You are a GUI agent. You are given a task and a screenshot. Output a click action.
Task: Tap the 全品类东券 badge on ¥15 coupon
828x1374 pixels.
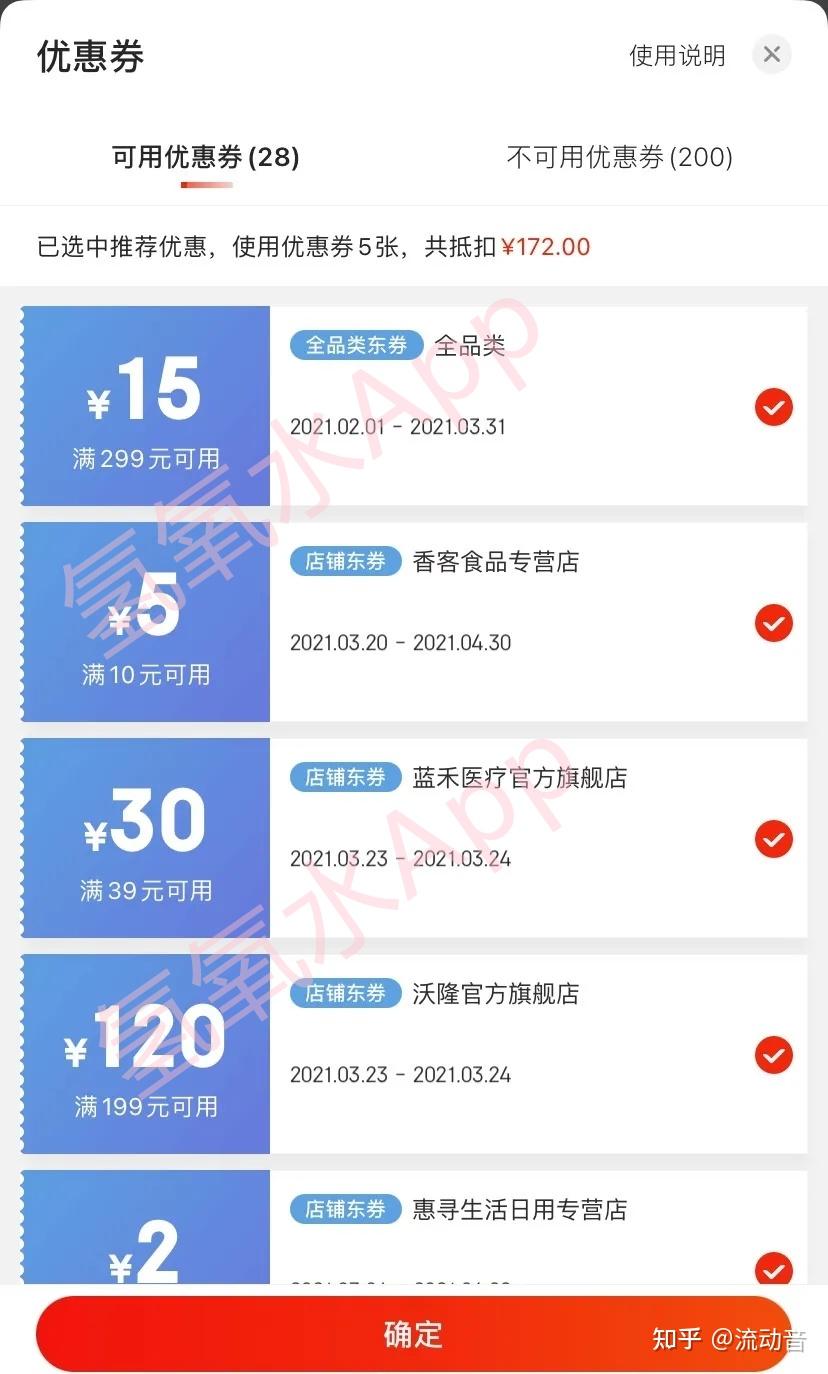pos(358,345)
